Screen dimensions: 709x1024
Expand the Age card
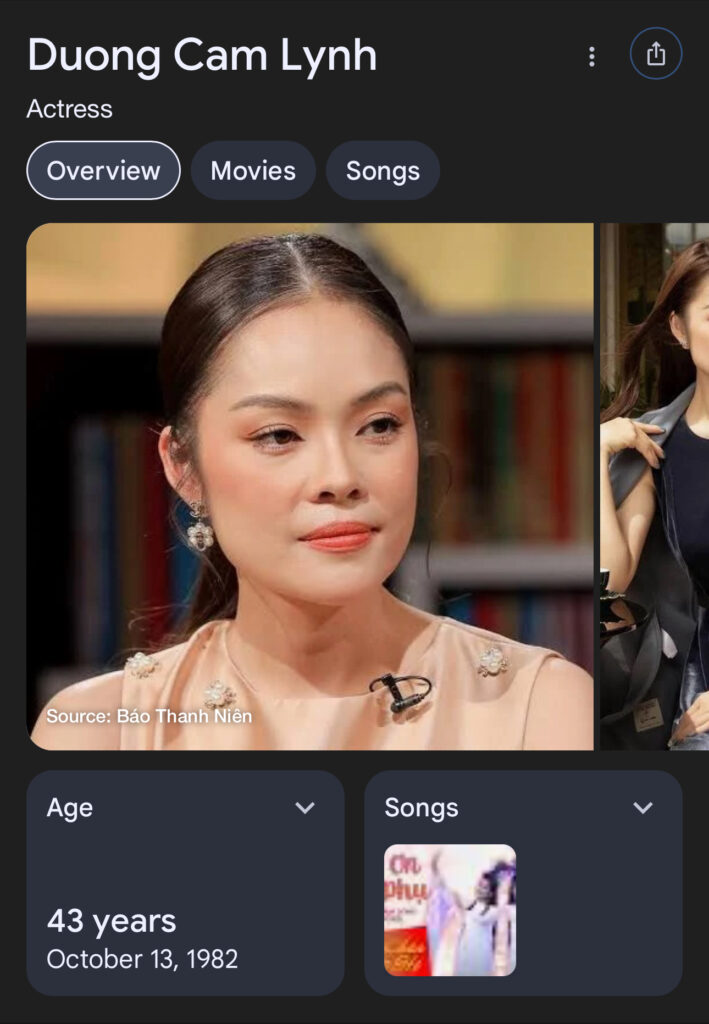pos(305,808)
